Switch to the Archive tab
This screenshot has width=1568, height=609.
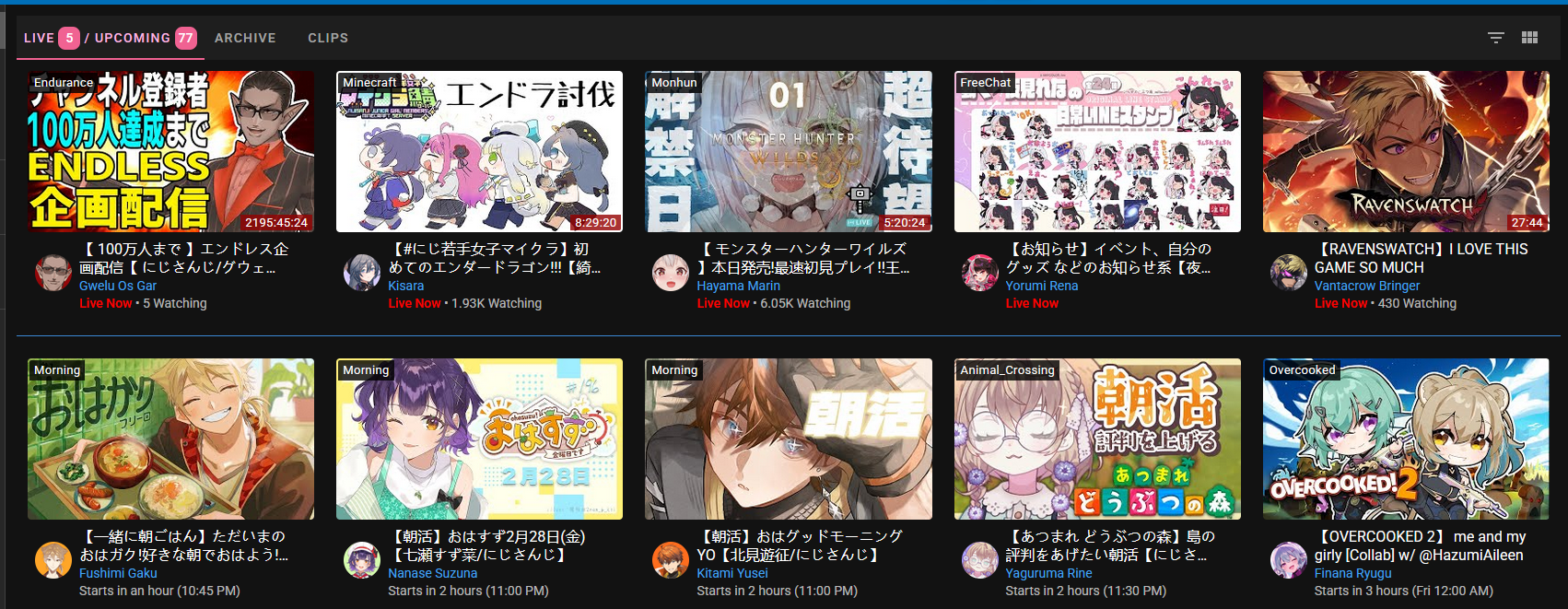pyautogui.click(x=245, y=38)
